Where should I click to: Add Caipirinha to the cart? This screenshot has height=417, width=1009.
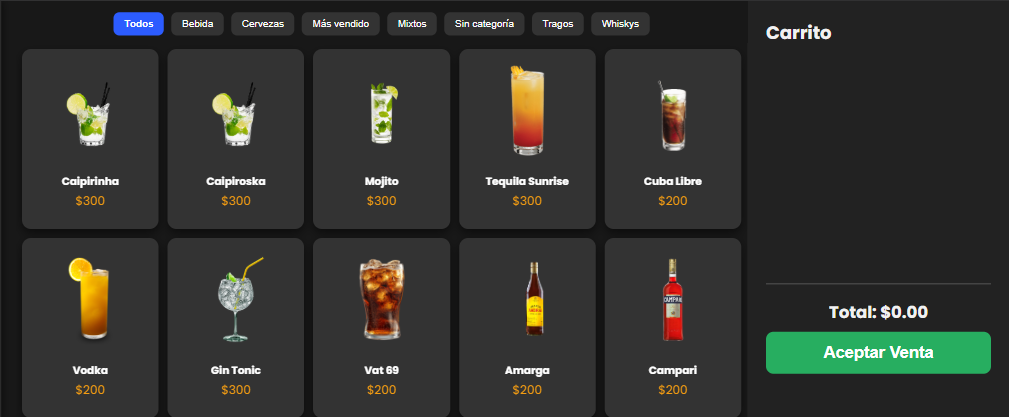point(90,139)
